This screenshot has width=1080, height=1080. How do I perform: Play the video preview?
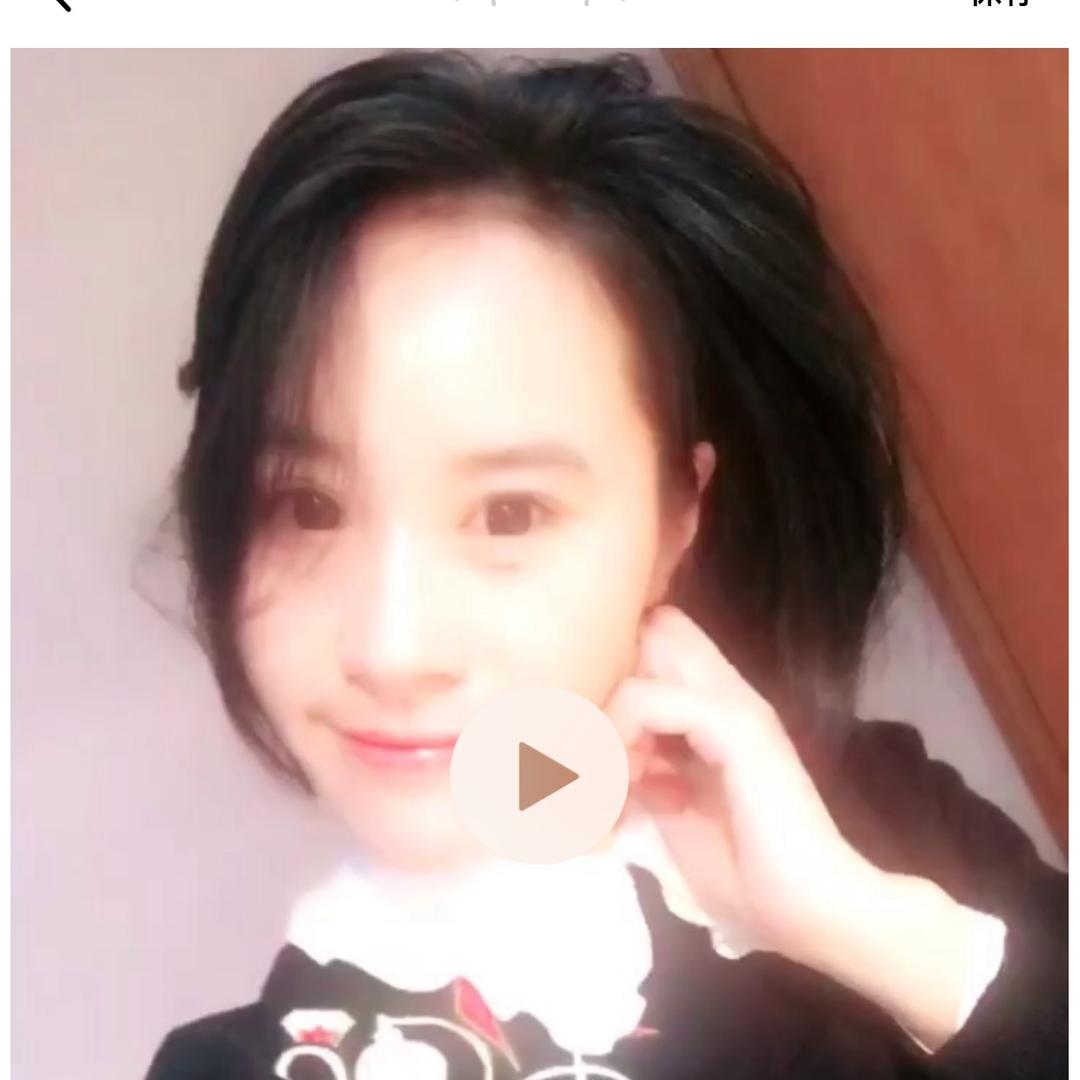(x=539, y=775)
